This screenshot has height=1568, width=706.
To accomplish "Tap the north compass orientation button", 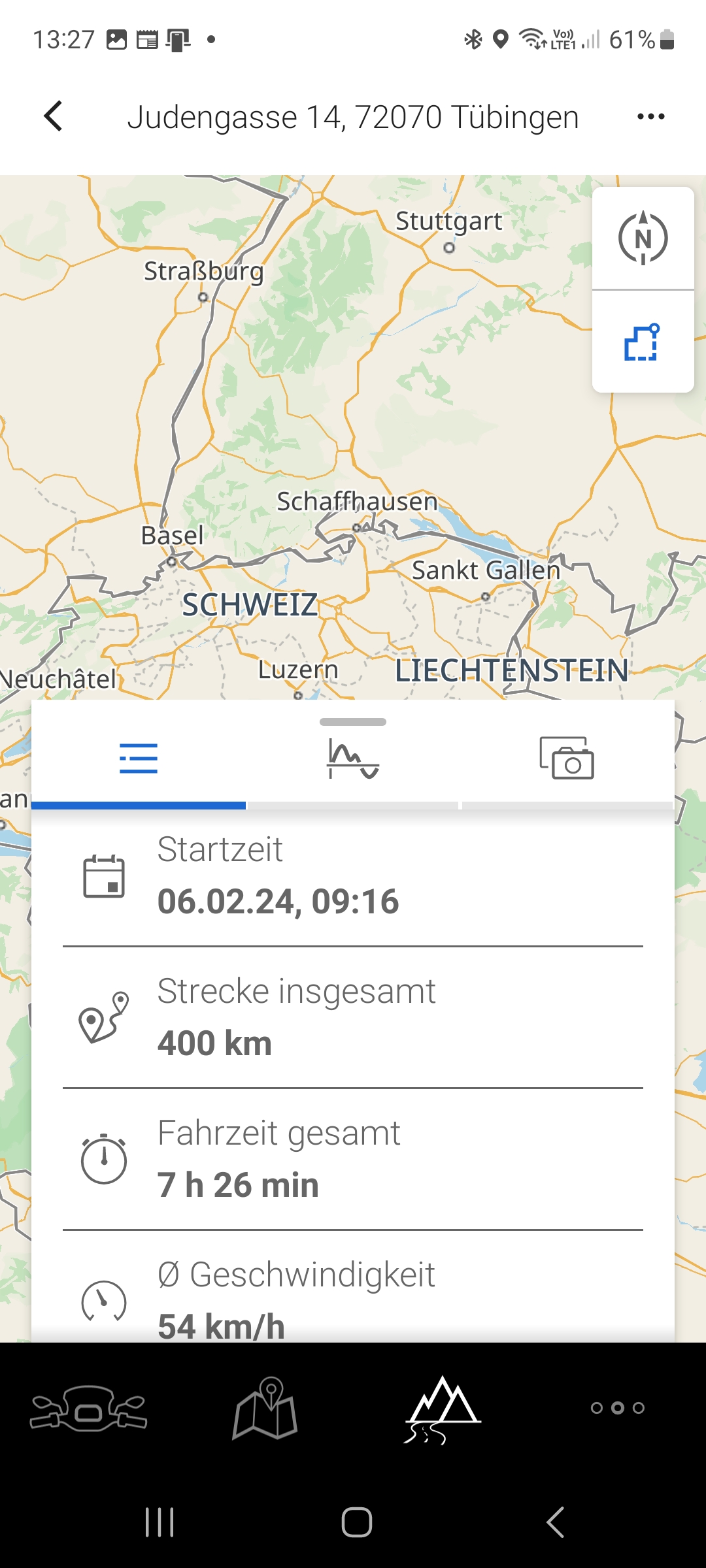I will click(x=643, y=238).
